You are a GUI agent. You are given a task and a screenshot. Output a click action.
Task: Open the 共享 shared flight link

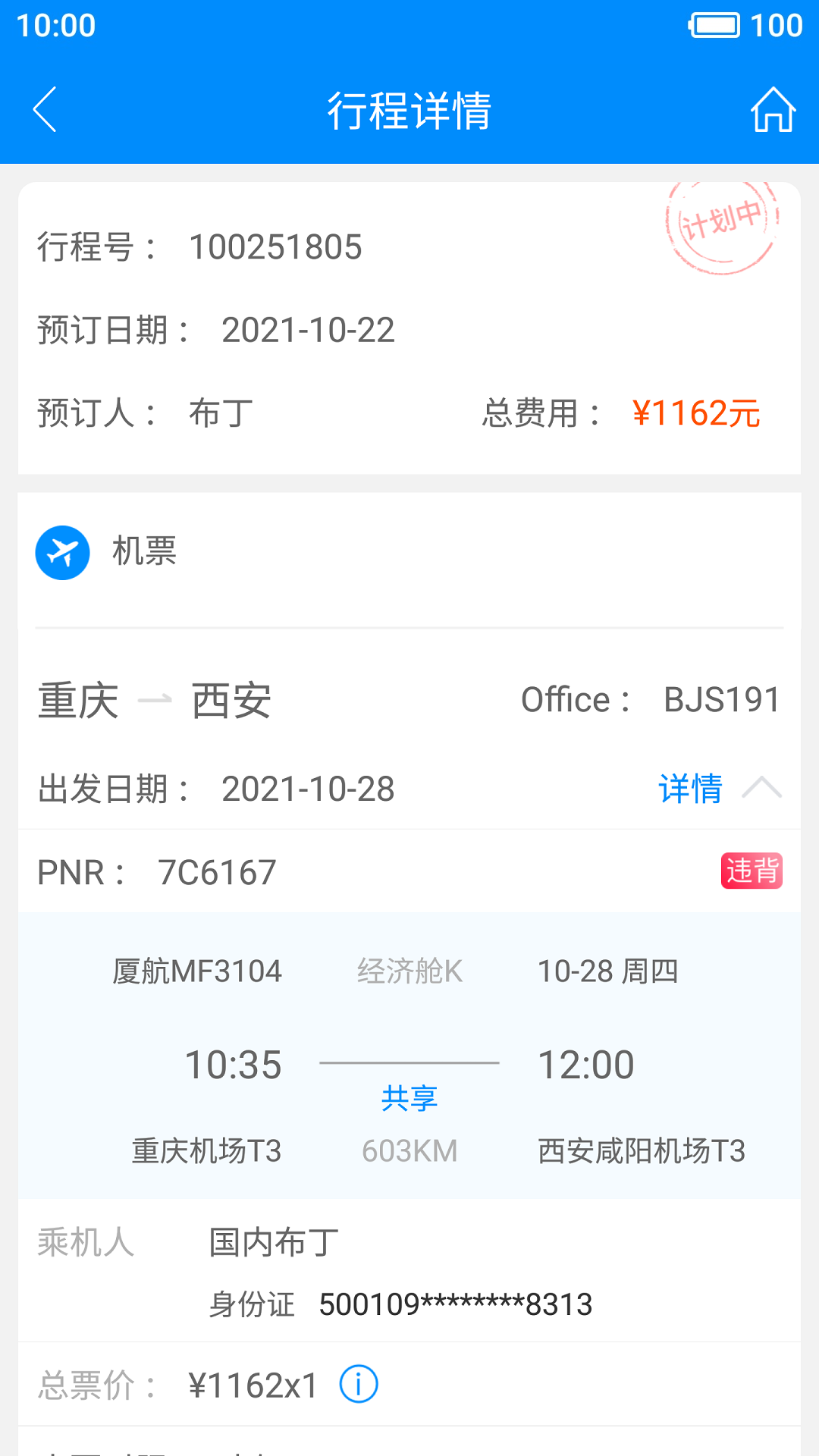coord(409,1097)
